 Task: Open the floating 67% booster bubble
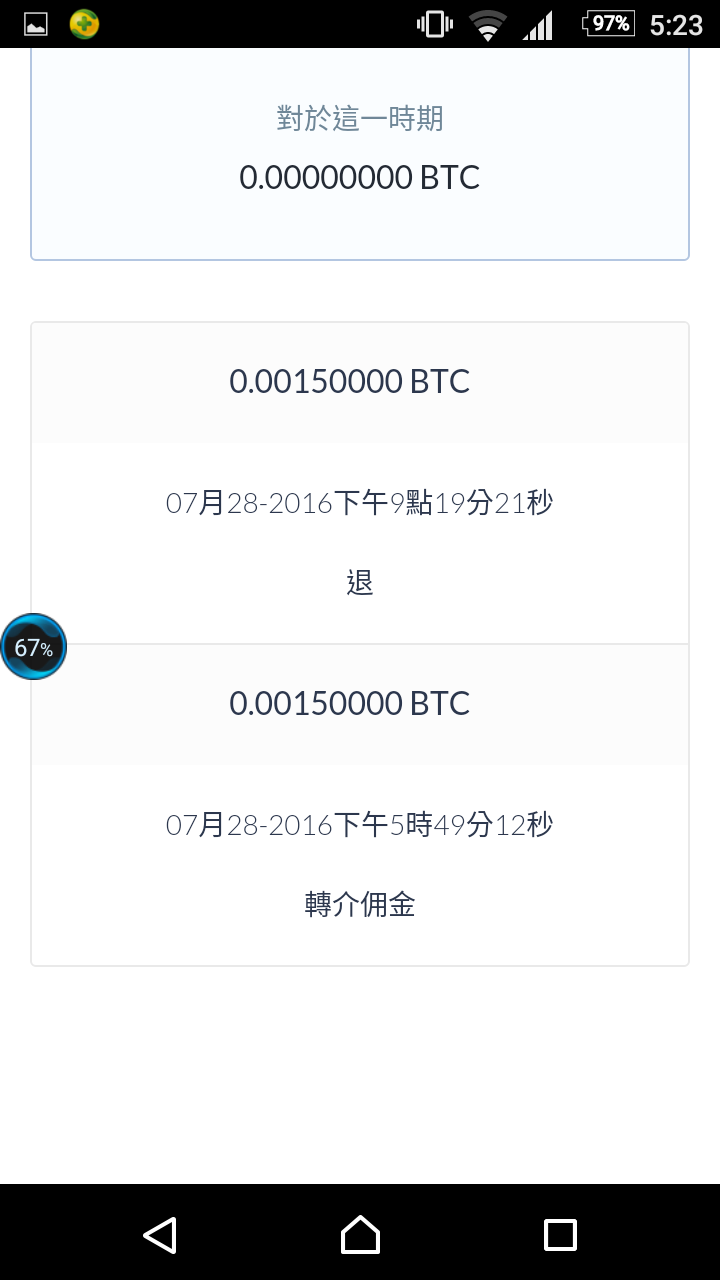tap(33, 647)
